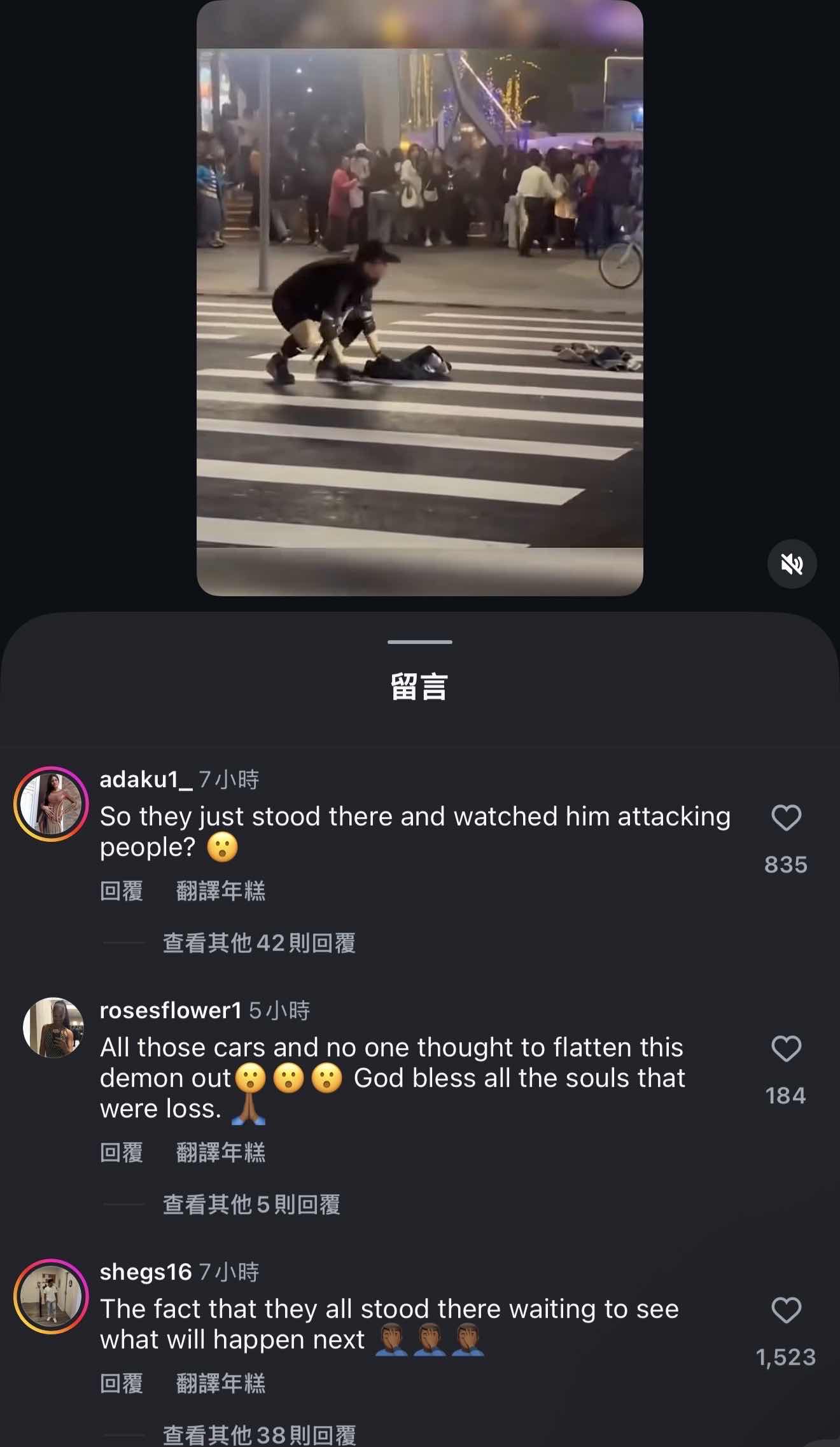This screenshot has width=840, height=1447.
Task: Like shegs16's comment
Action: [786, 1310]
